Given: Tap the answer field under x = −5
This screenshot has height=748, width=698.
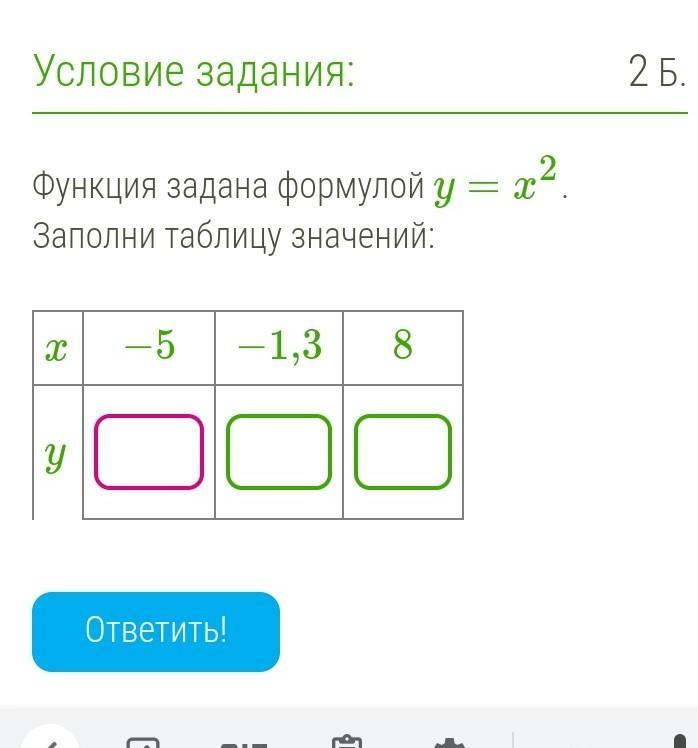Looking at the screenshot, I should (x=149, y=452).
